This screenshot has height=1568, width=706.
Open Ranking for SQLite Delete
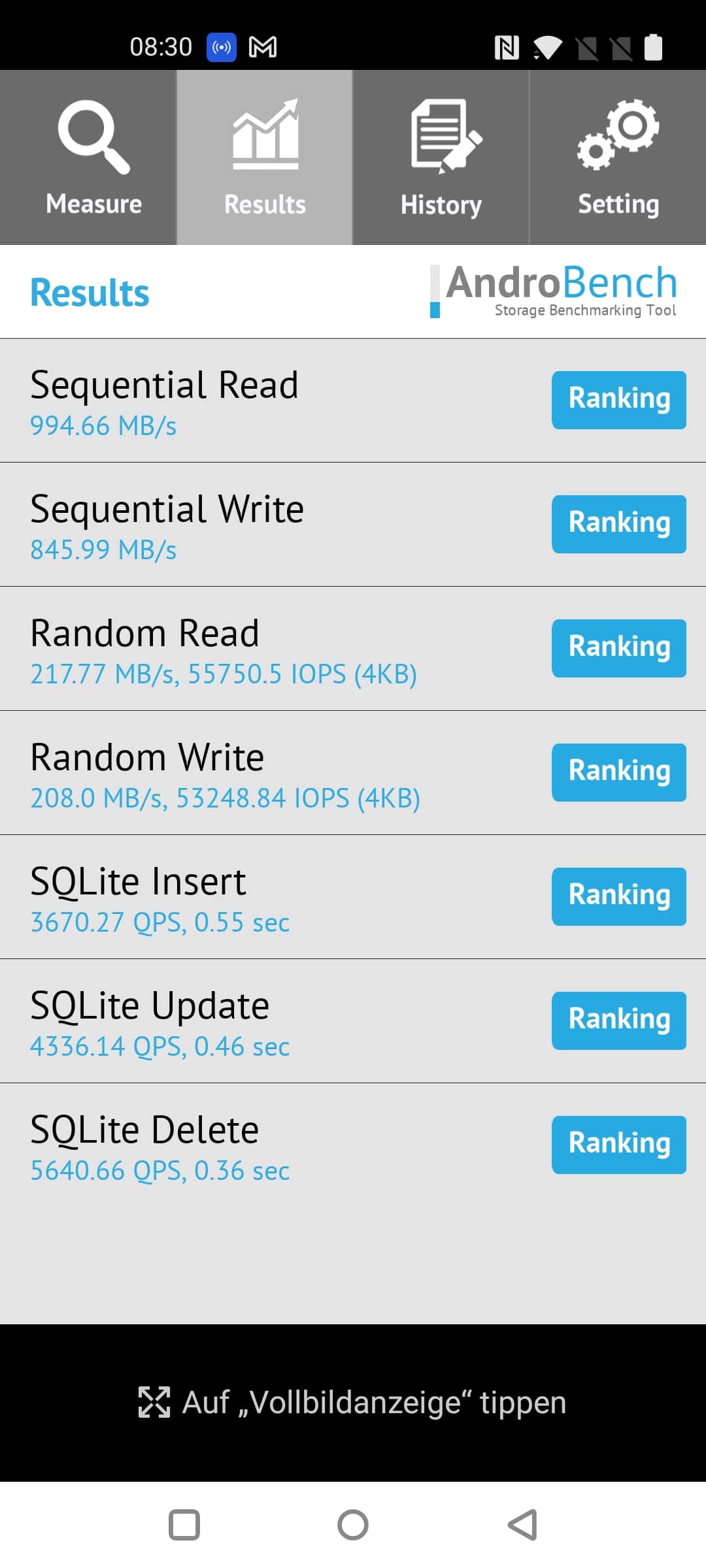pyautogui.click(x=619, y=1145)
